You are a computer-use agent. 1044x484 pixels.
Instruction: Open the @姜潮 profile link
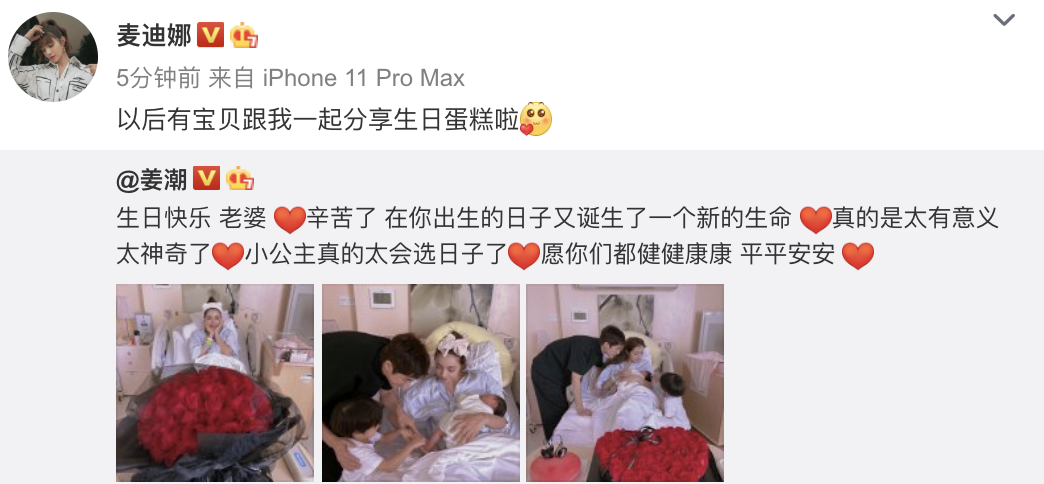(153, 179)
